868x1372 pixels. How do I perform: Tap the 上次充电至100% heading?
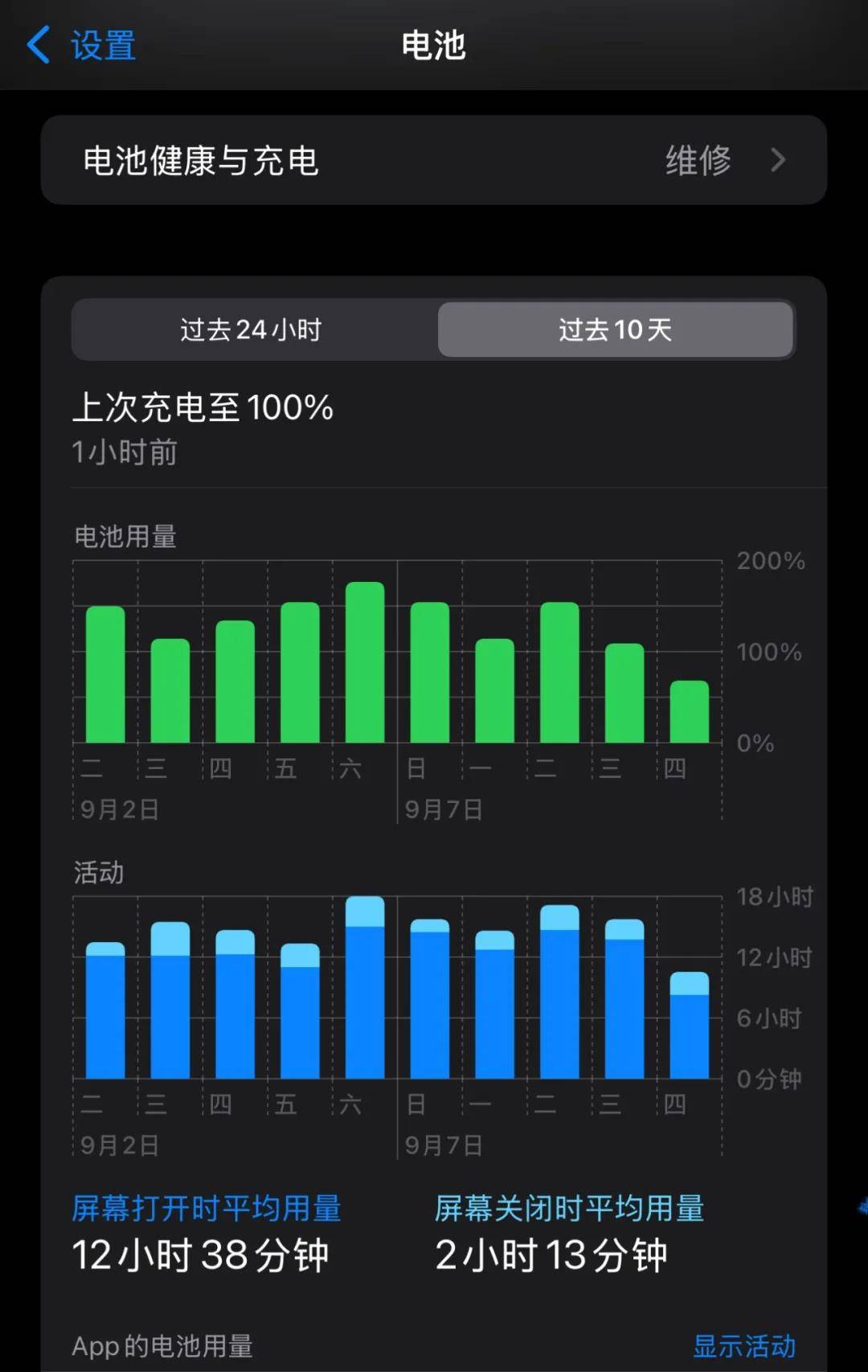[x=202, y=408]
